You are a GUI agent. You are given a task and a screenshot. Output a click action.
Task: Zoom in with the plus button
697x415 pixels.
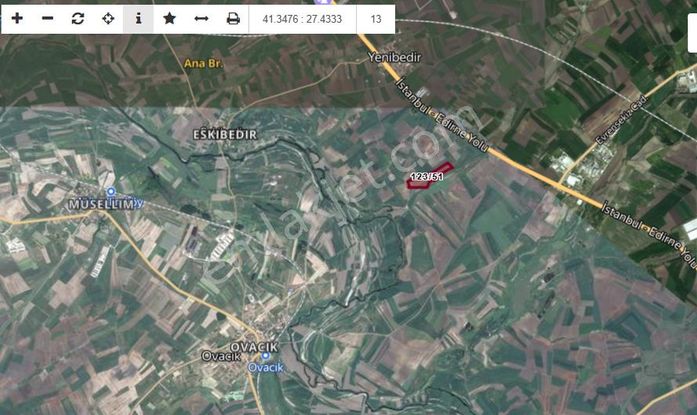(17, 19)
